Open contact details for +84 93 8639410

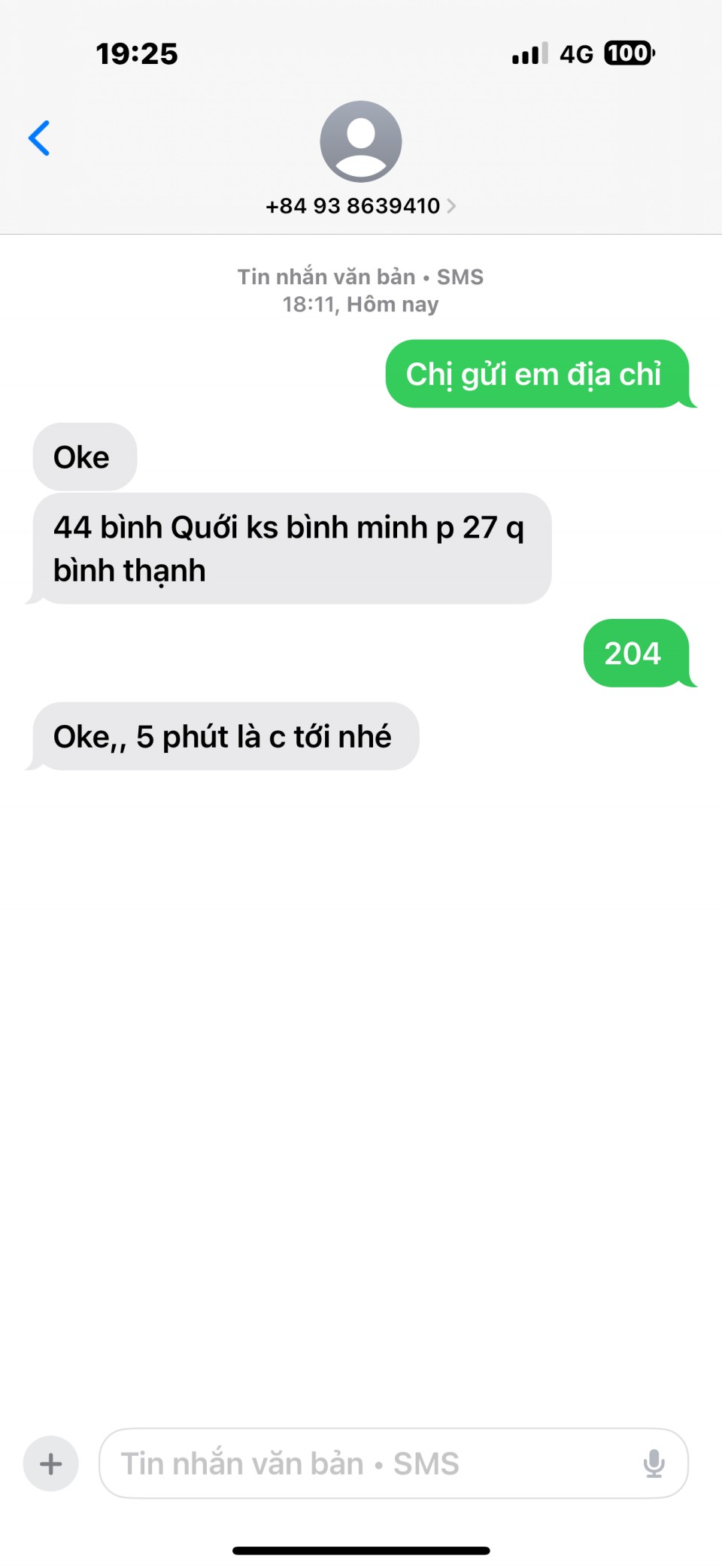click(360, 205)
